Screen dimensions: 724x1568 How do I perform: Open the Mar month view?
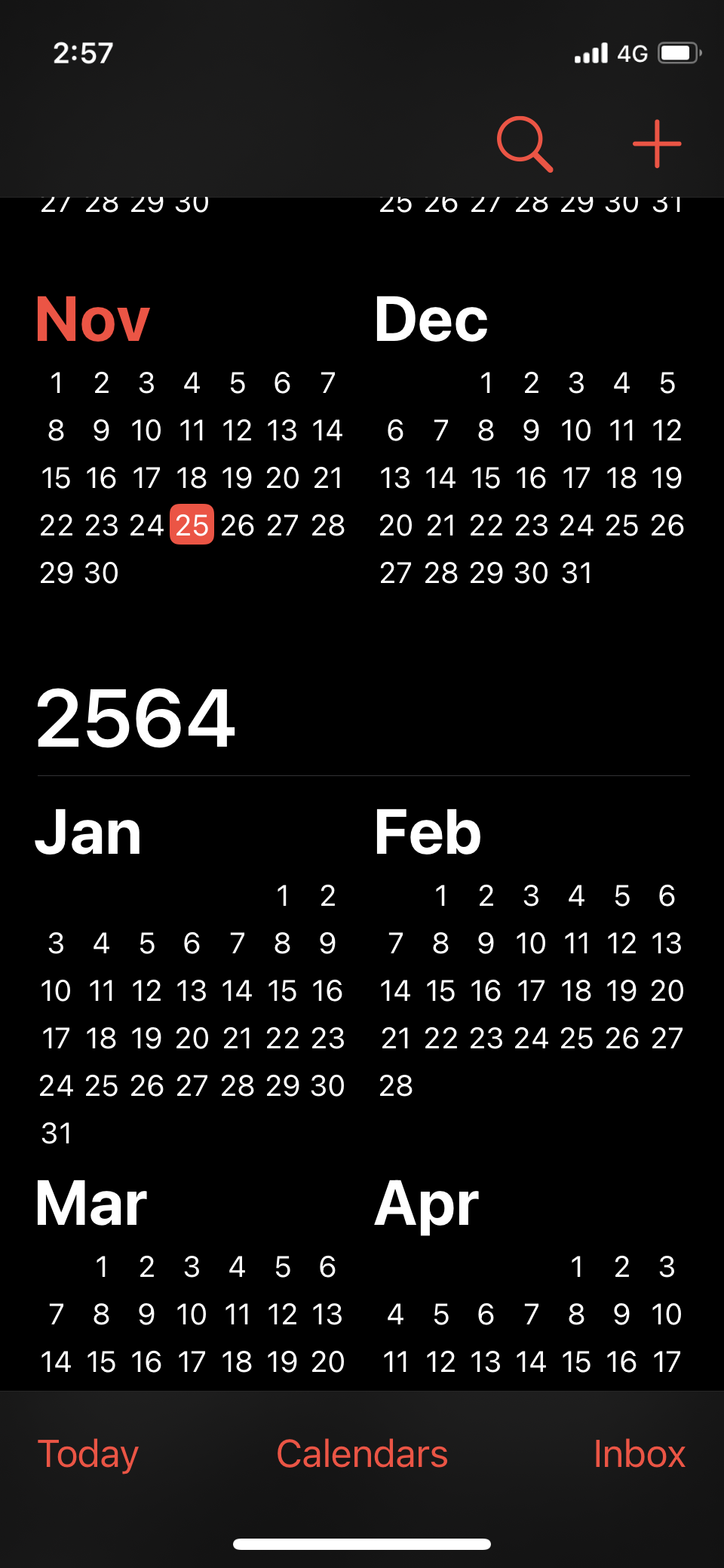[x=91, y=1204]
